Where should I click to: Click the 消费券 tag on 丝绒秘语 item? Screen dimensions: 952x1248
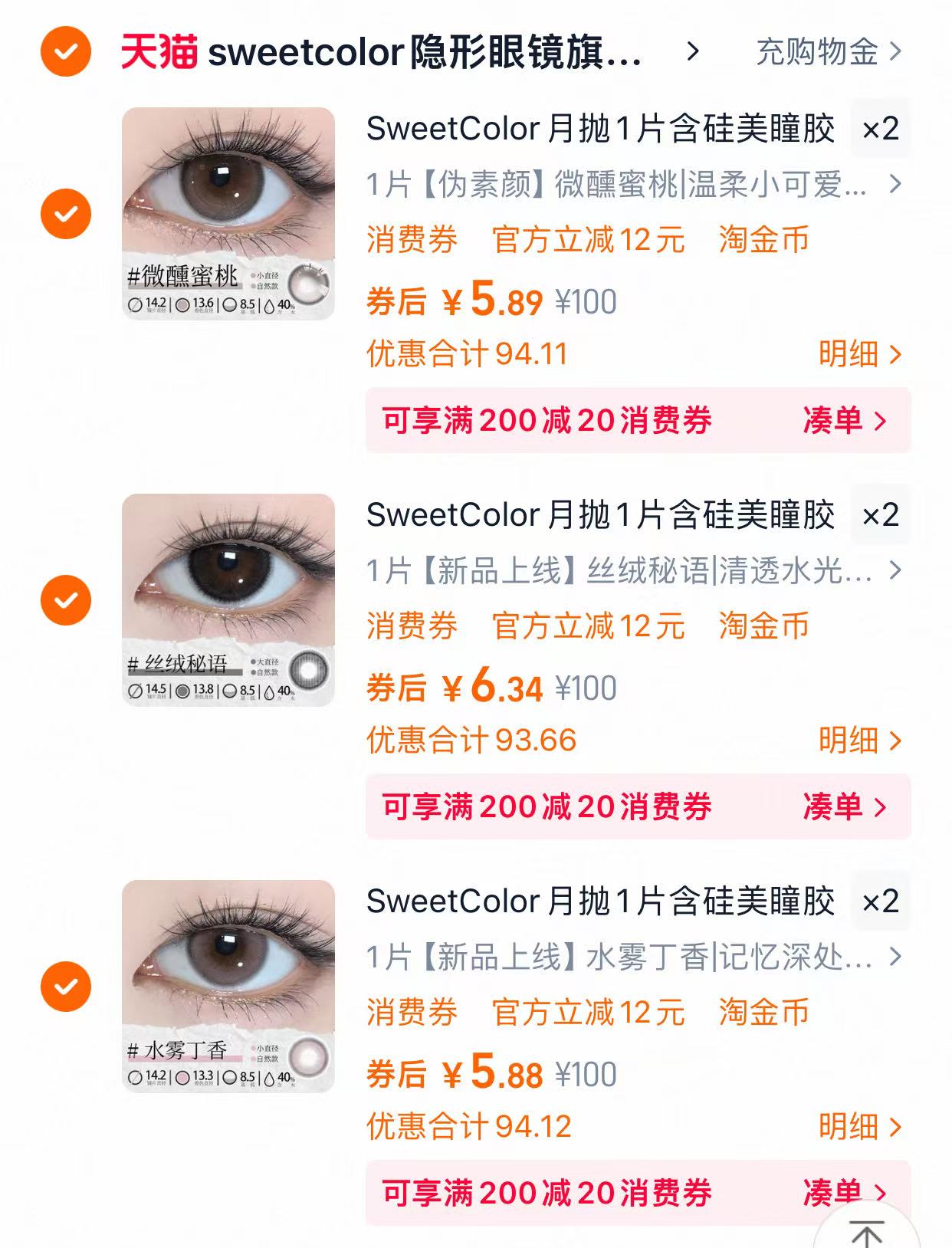tap(412, 626)
